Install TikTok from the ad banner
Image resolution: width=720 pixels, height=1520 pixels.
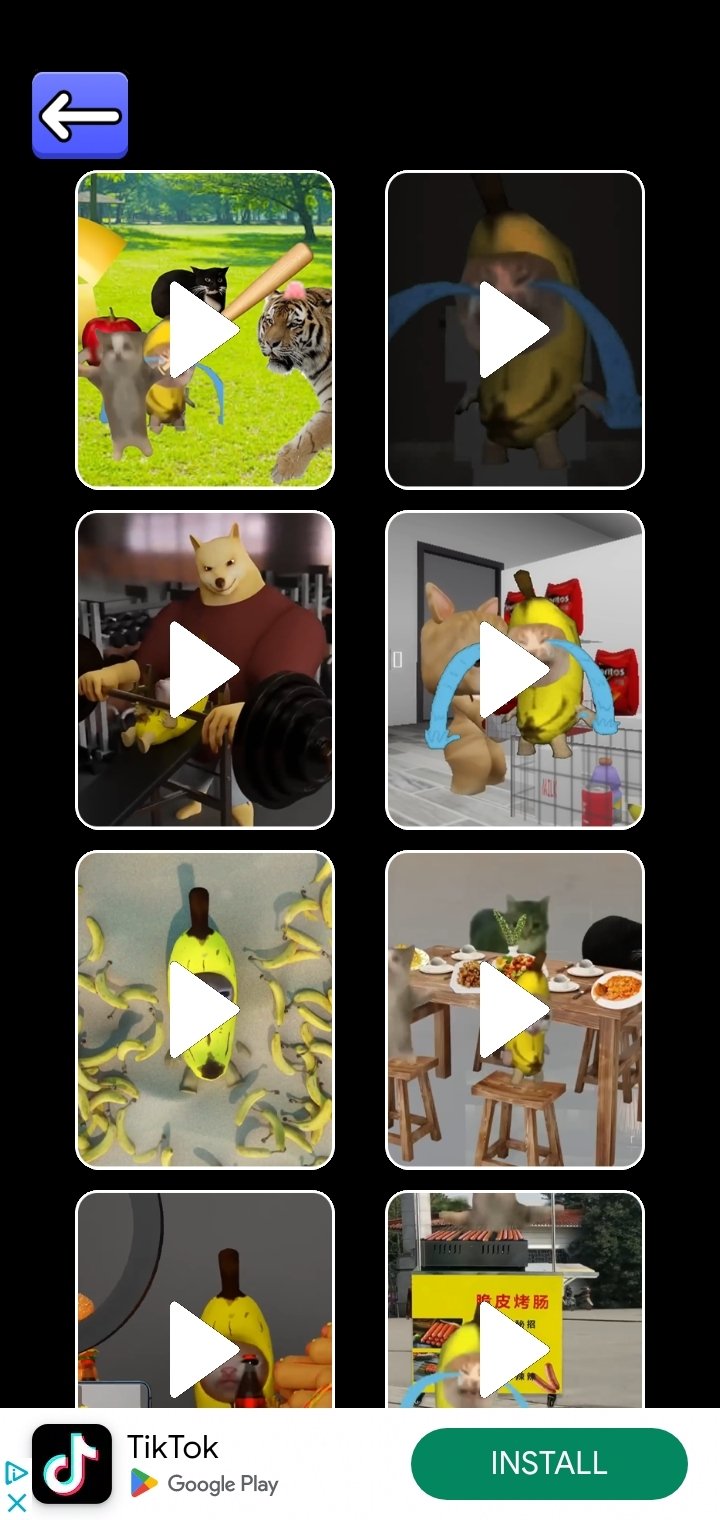549,1464
